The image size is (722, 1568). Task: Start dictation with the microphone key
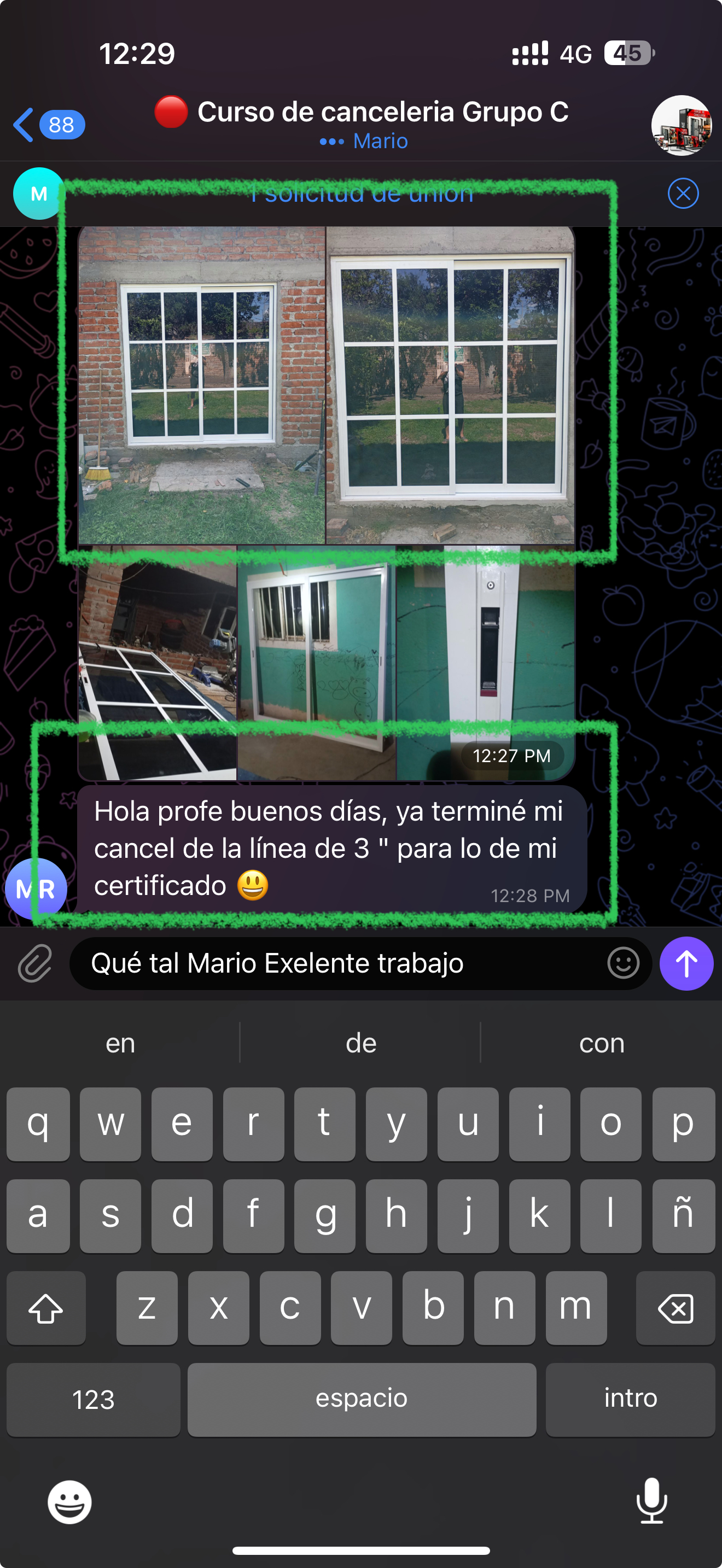[x=651, y=1501]
